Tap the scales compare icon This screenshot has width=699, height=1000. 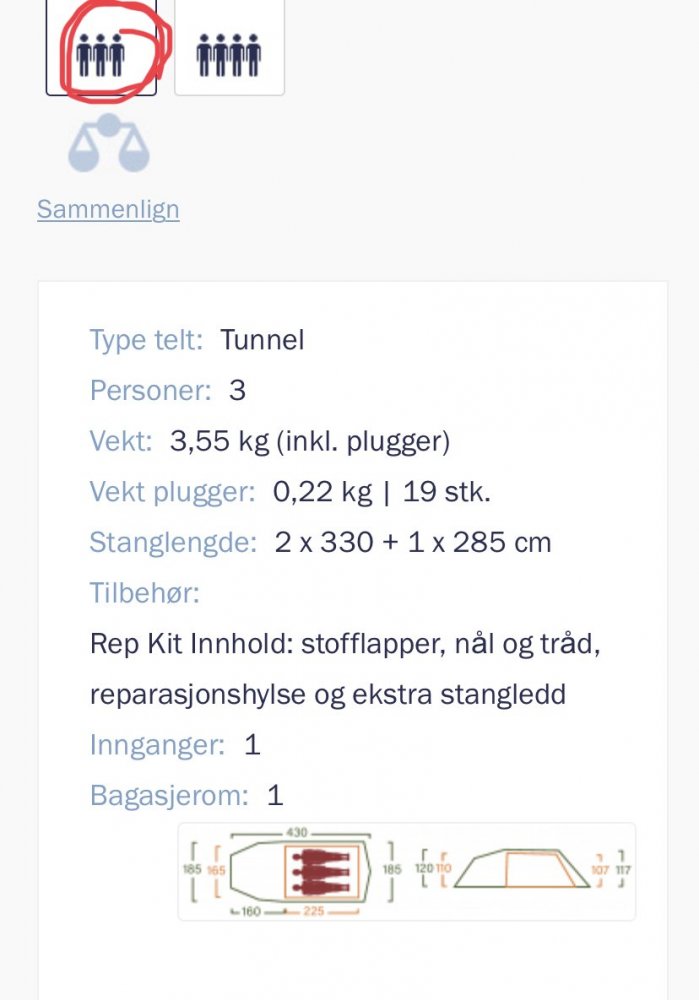pyautogui.click(x=108, y=144)
